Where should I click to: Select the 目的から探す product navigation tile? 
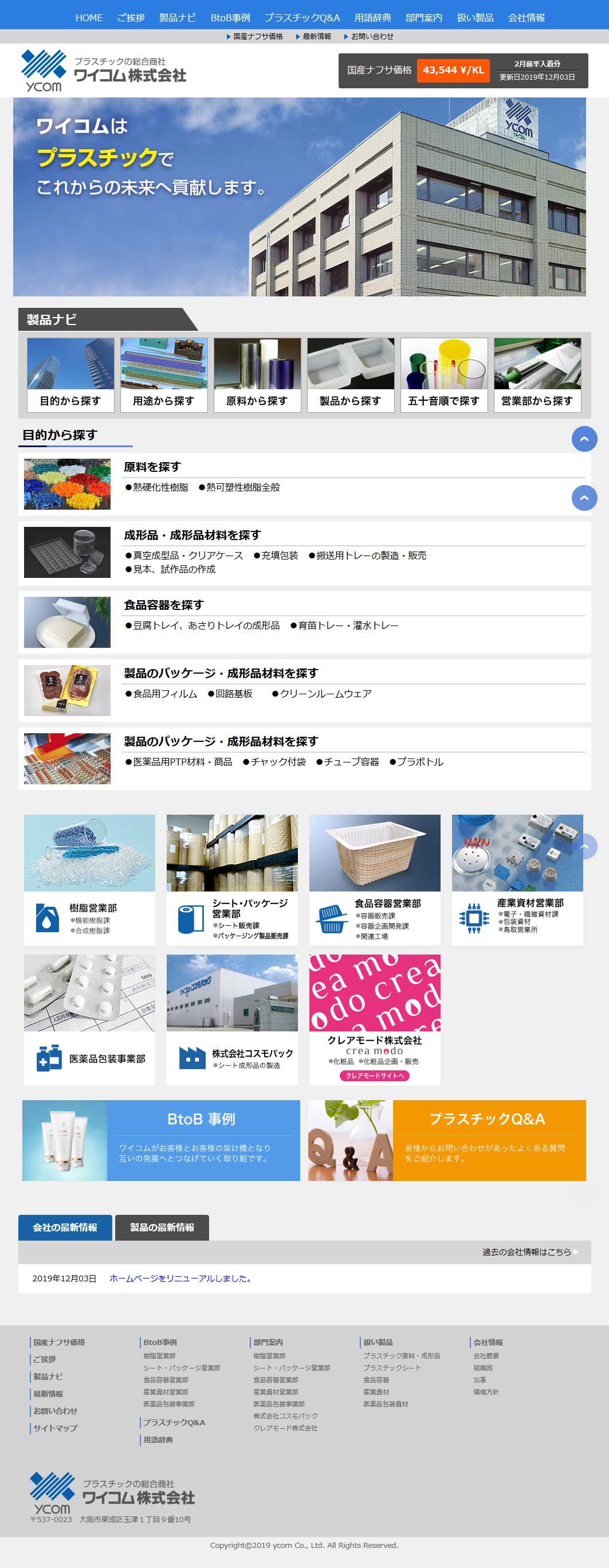pos(70,375)
